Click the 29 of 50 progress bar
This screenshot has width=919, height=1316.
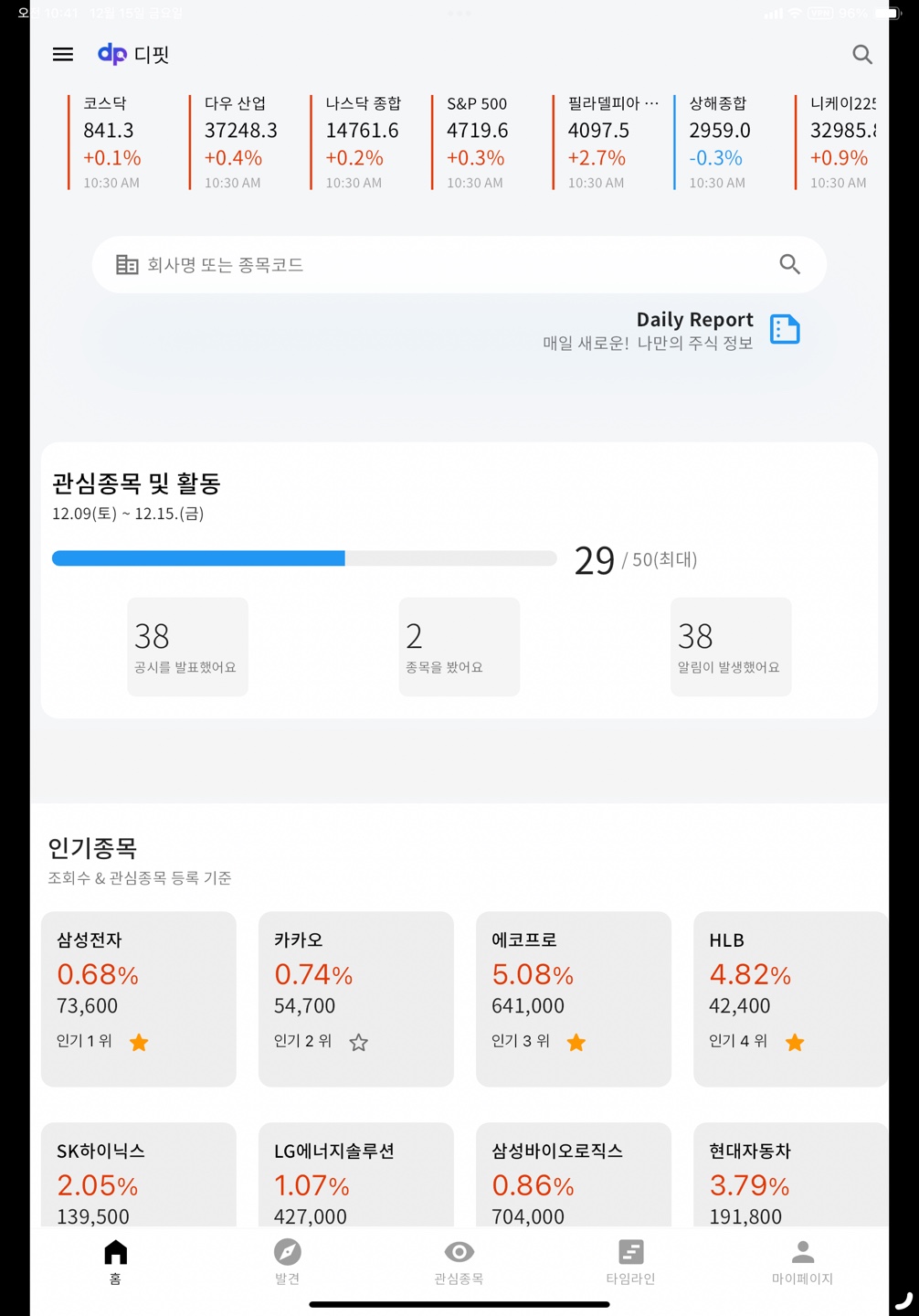(x=304, y=557)
